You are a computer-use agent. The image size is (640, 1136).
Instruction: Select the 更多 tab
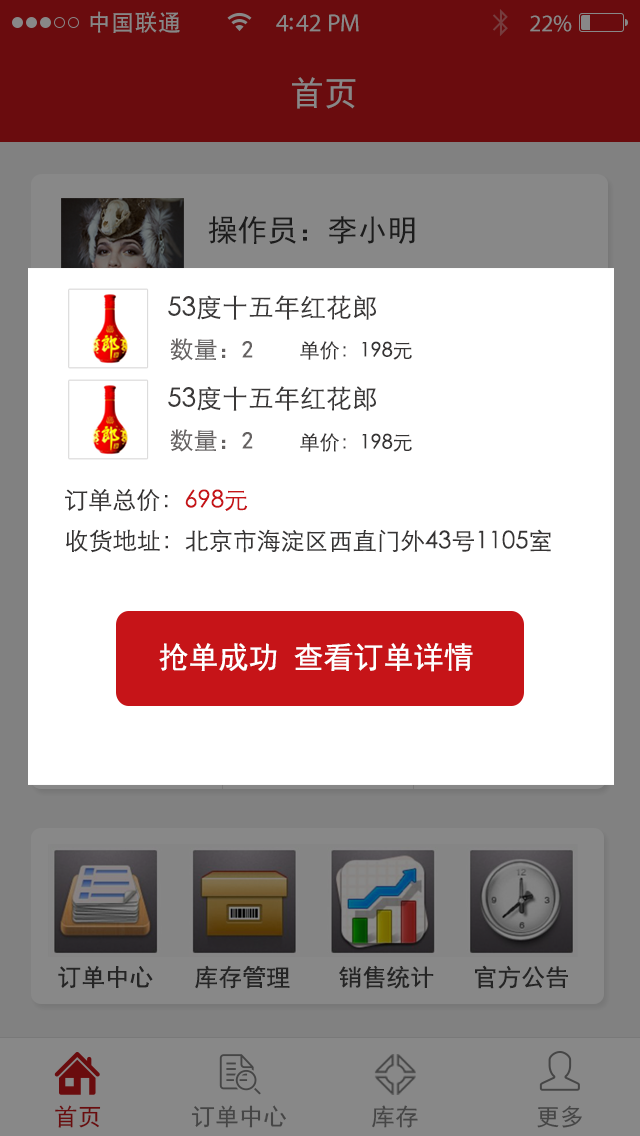coord(559,1088)
